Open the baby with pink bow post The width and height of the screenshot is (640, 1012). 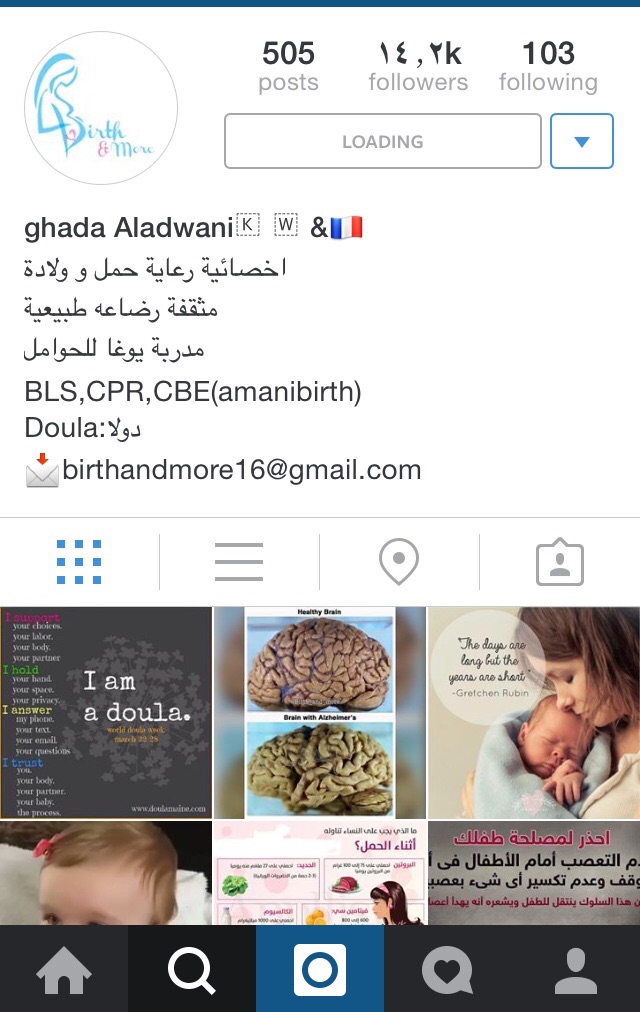click(106, 872)
